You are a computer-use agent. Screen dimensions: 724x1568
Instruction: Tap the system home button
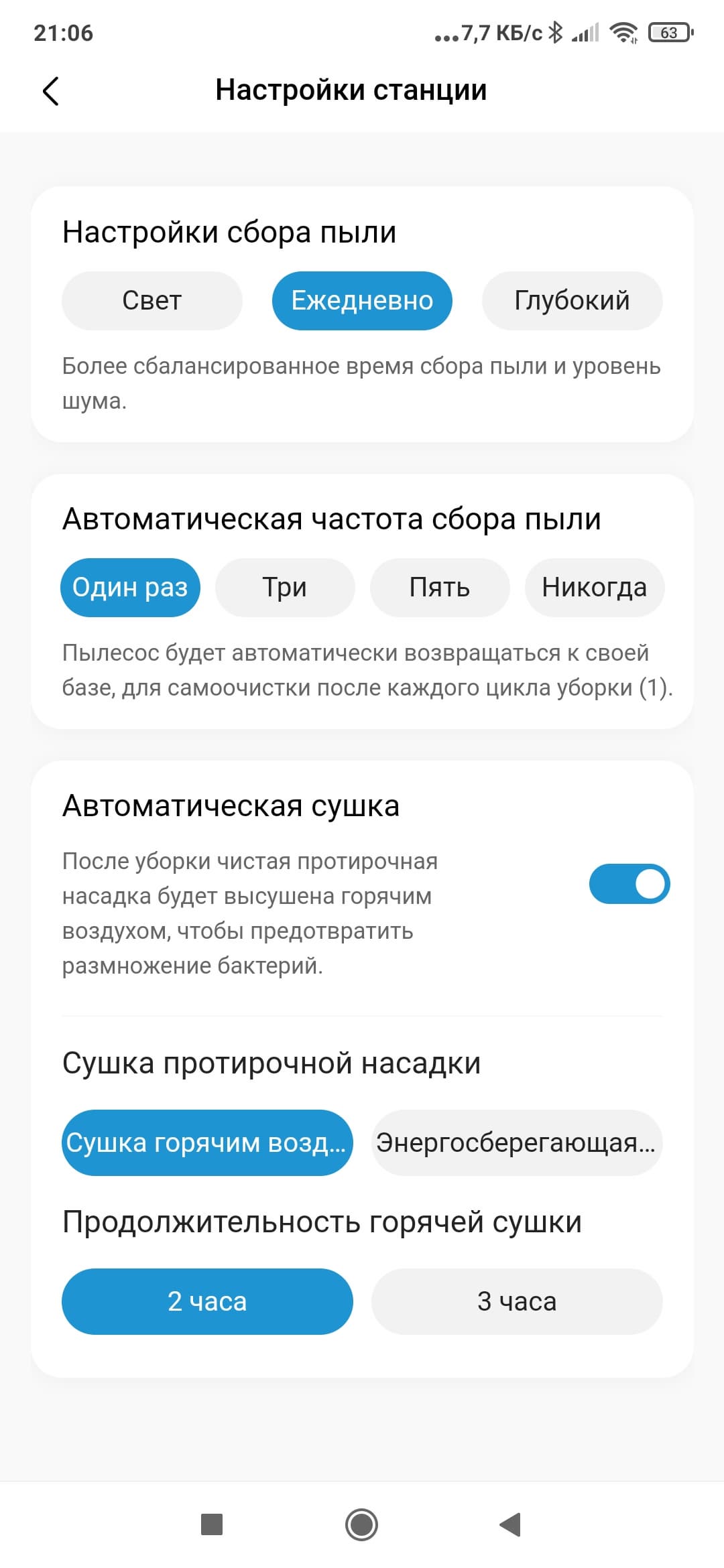point(362,1524)
